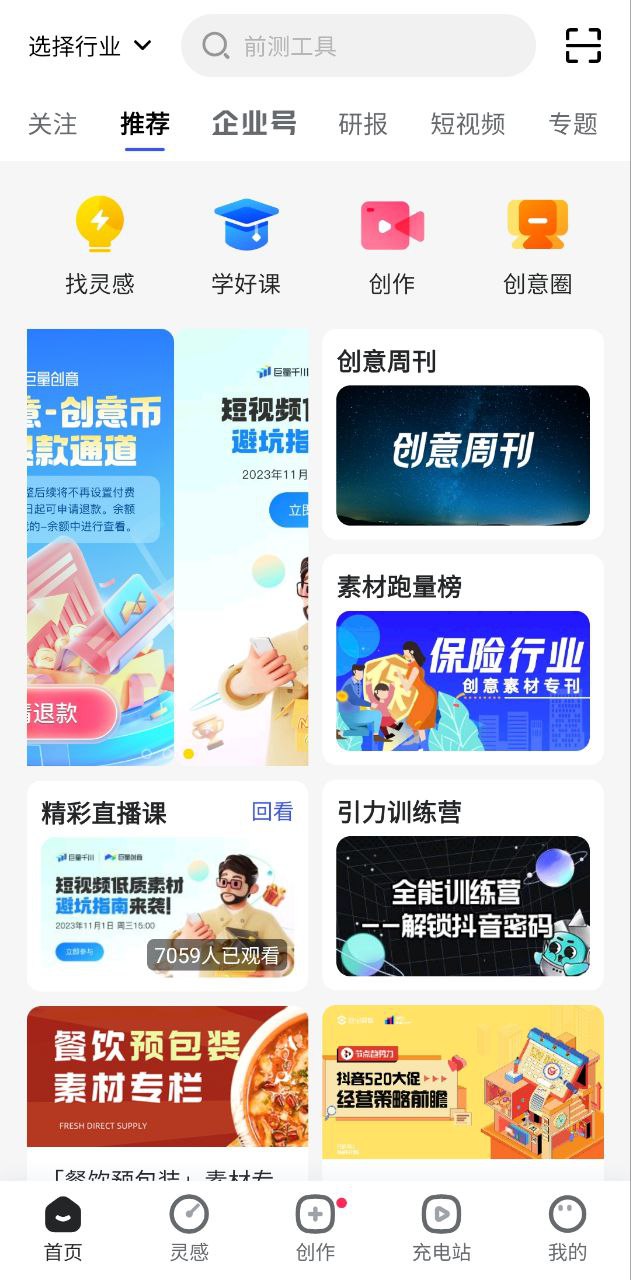Open the 选择行业 industry dropdown
631x1280 pixels.
90,46
